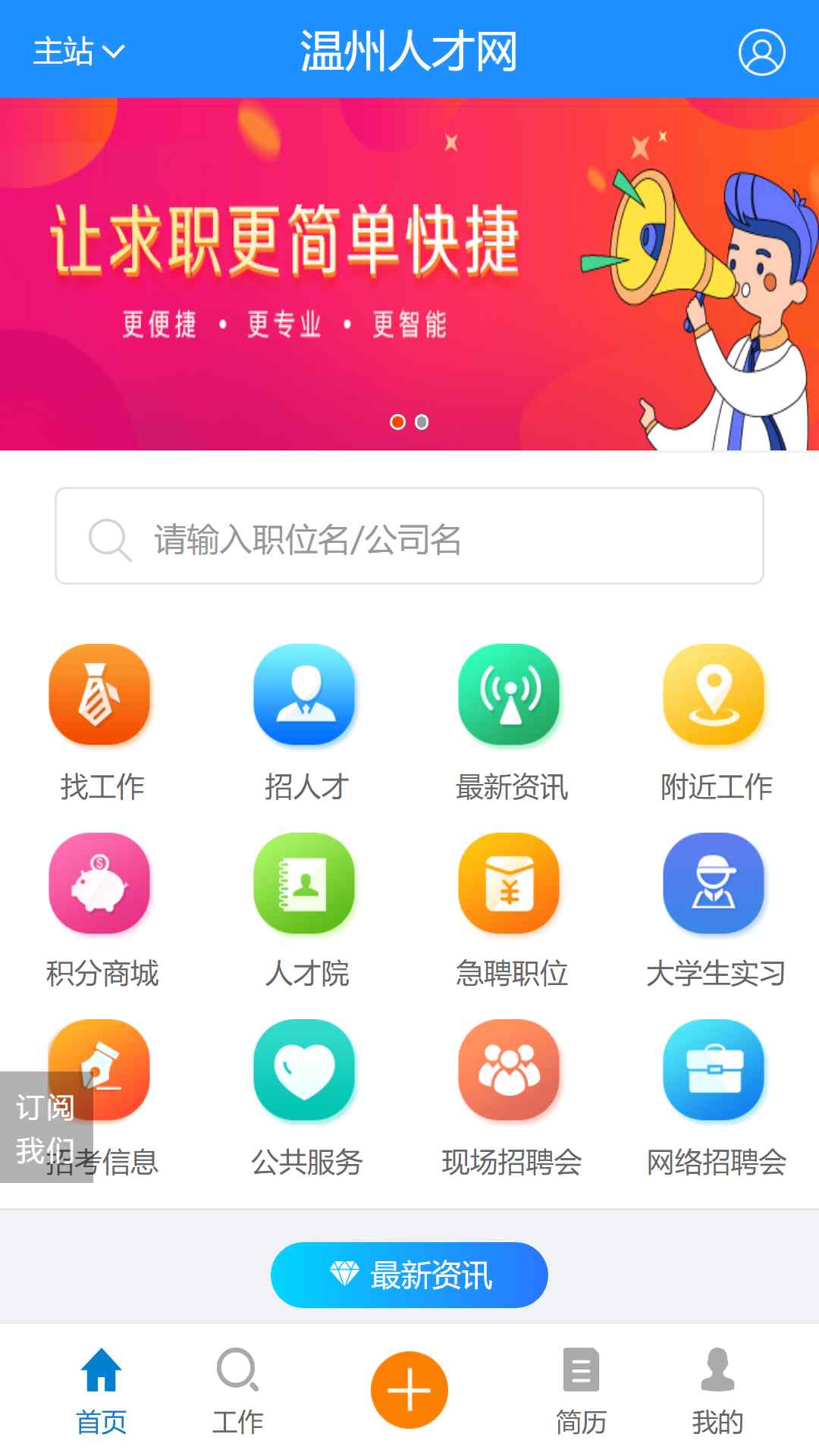Tap the job/company name search box
The width and height of the screenshot is (819, 1456).
pos(409,536)
